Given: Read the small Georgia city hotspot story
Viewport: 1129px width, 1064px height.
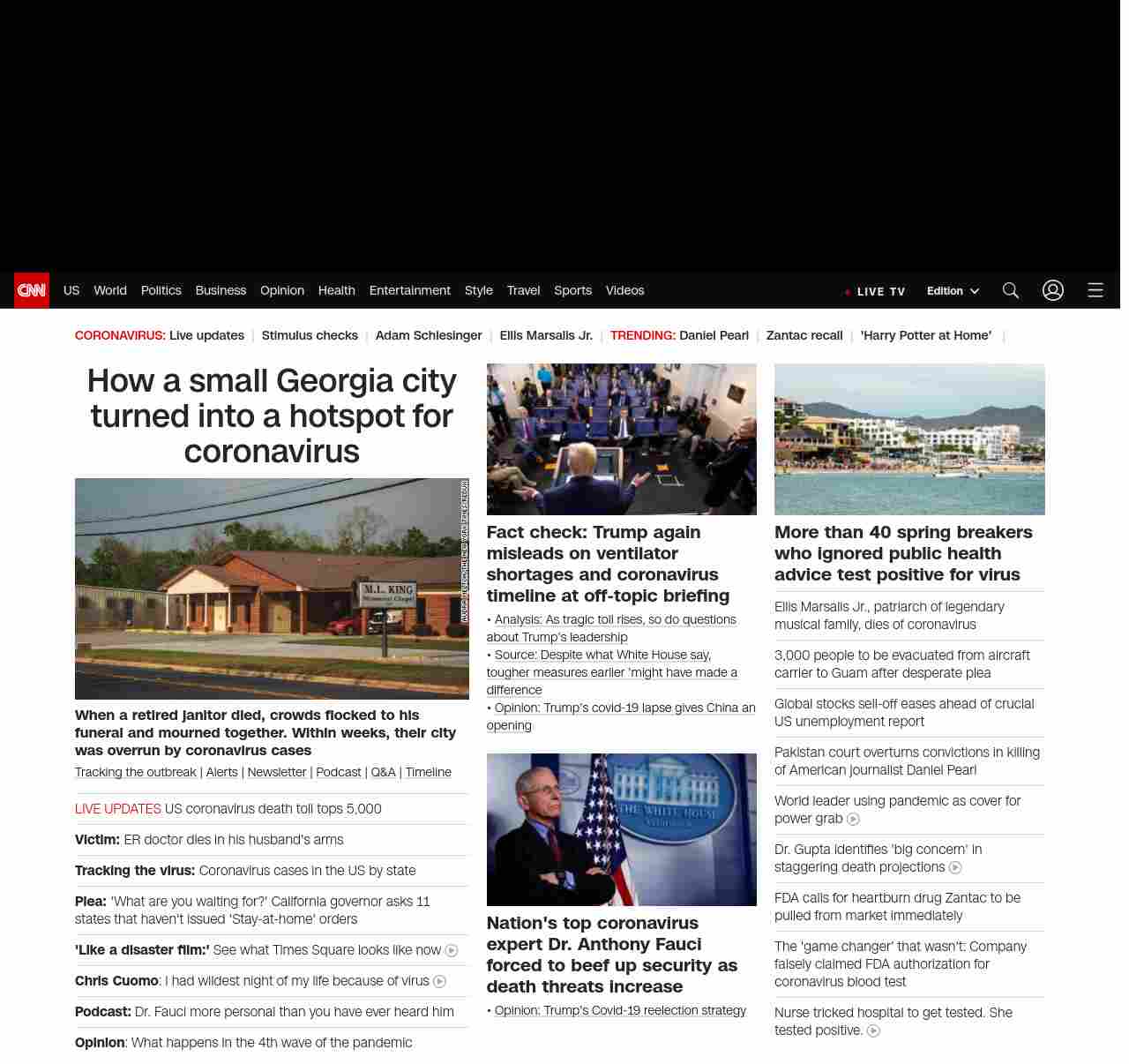Looking at the screenshot, I should [272, 416].
